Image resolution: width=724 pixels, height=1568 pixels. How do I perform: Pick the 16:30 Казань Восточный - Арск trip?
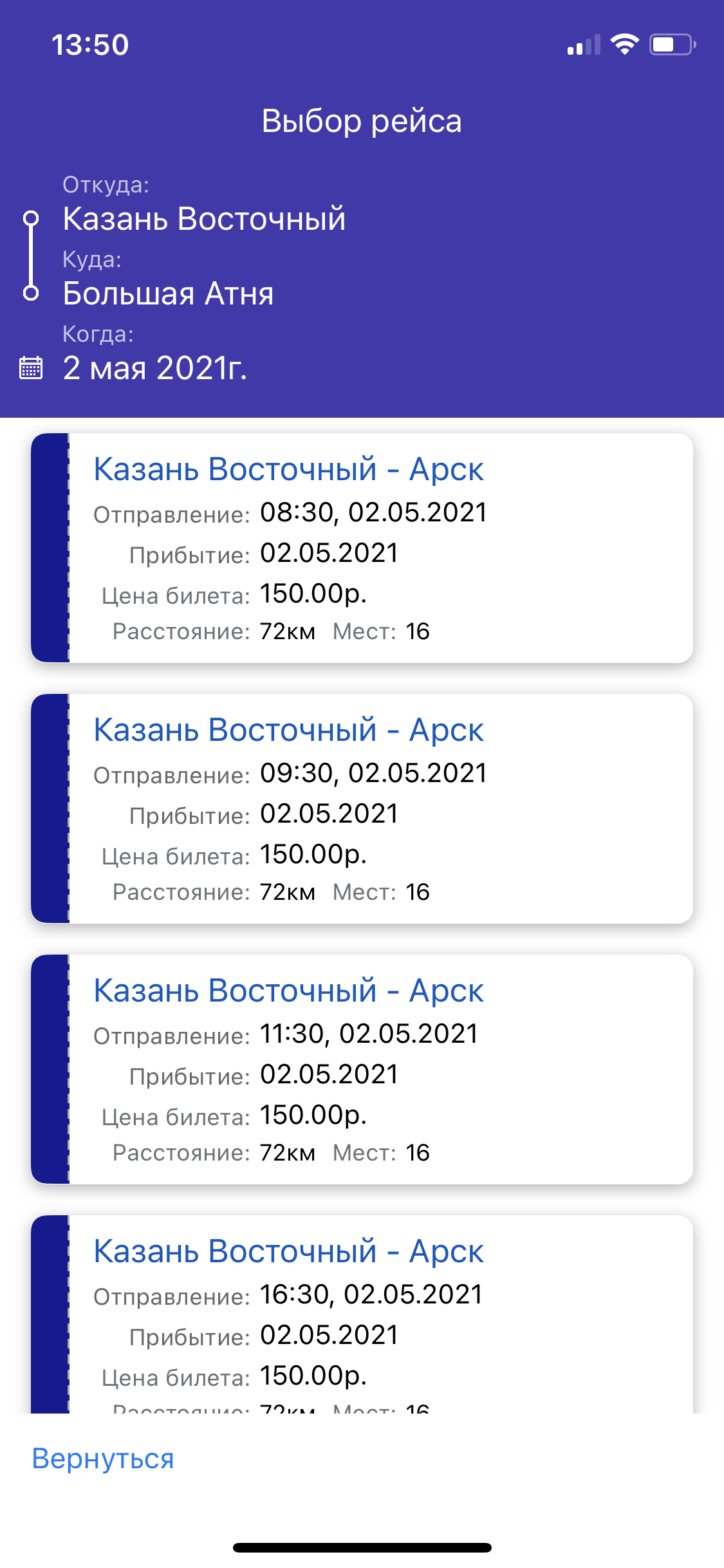[x=362, y=1313]
